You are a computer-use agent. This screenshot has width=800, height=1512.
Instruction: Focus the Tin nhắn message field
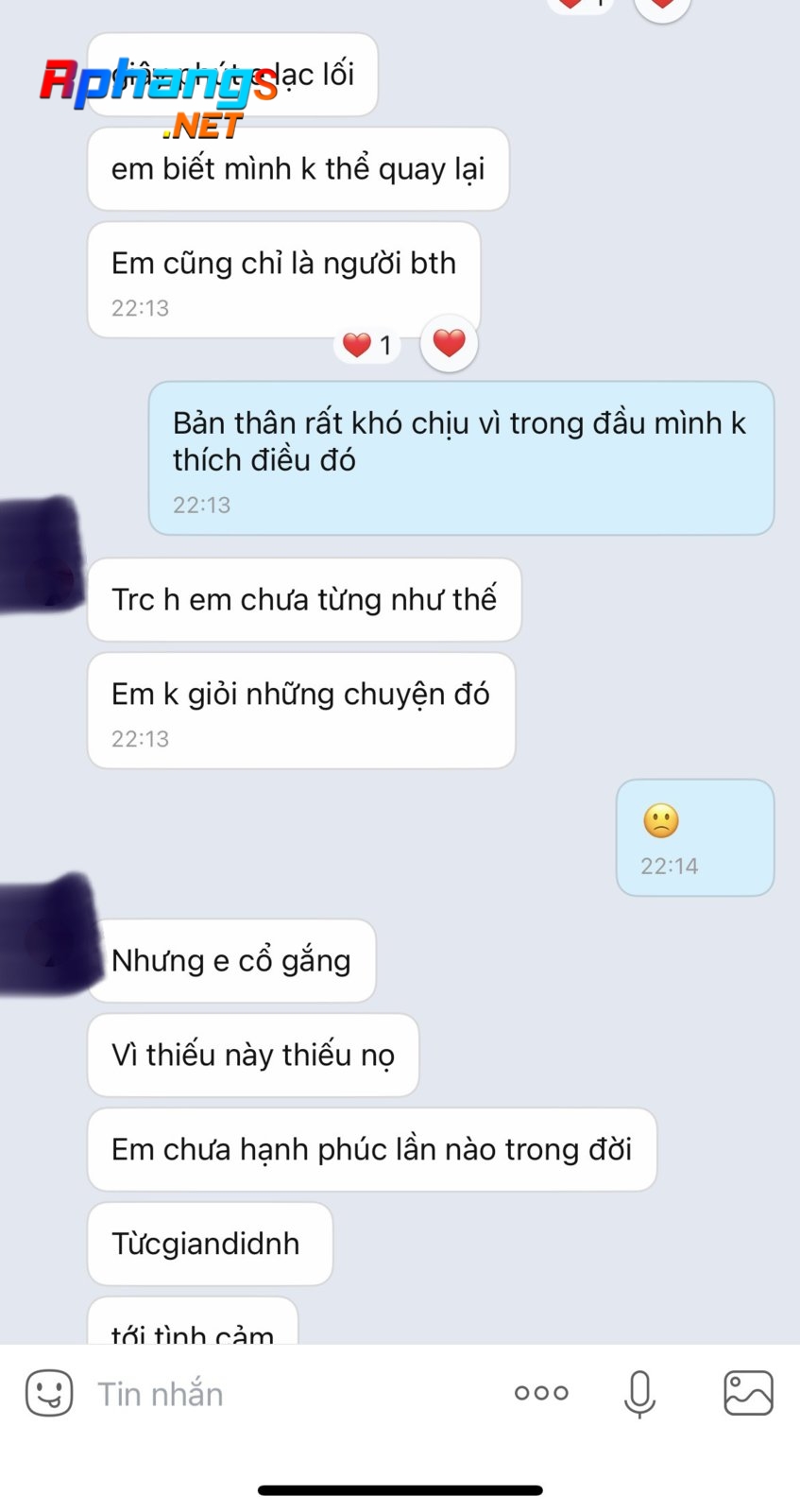[293, 1394]
